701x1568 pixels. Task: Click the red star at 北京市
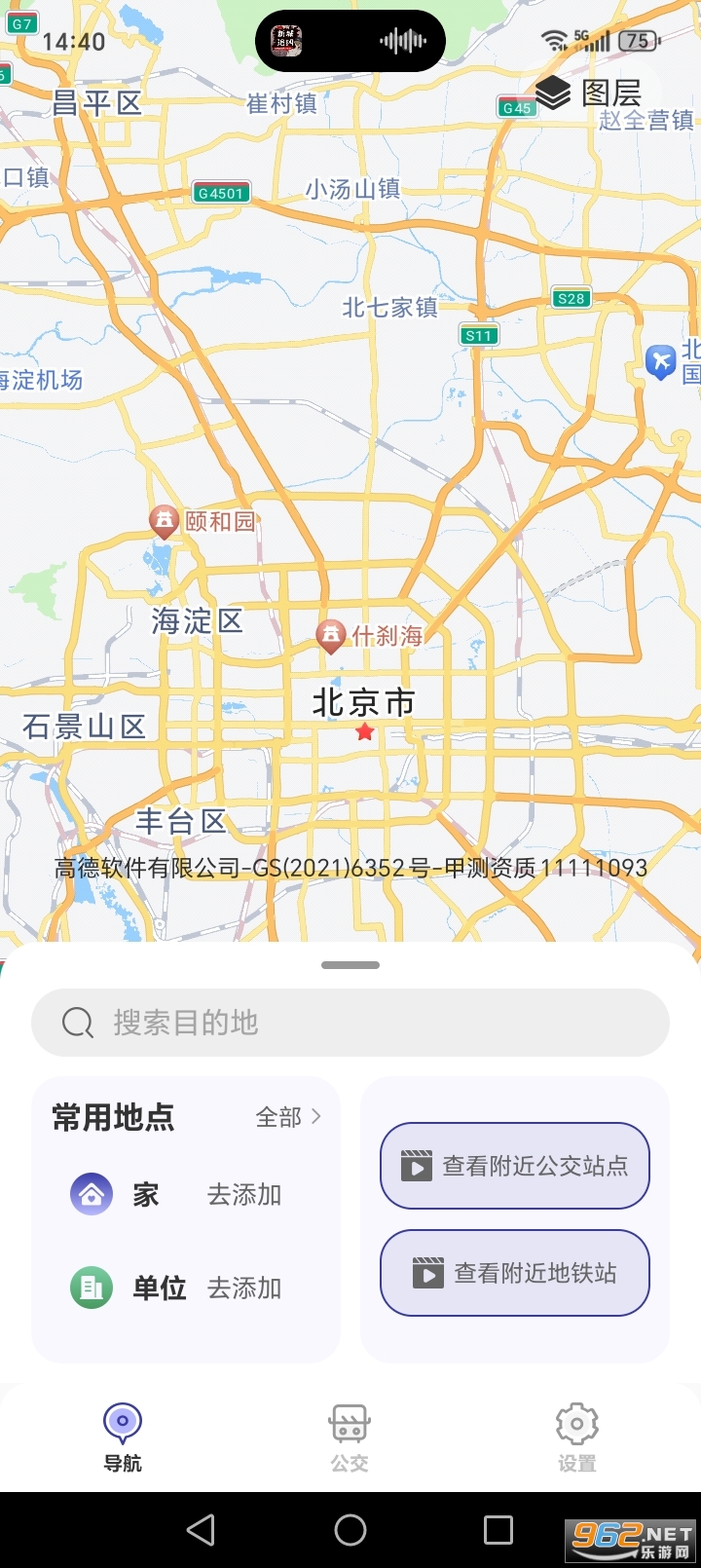coord(364,731)
